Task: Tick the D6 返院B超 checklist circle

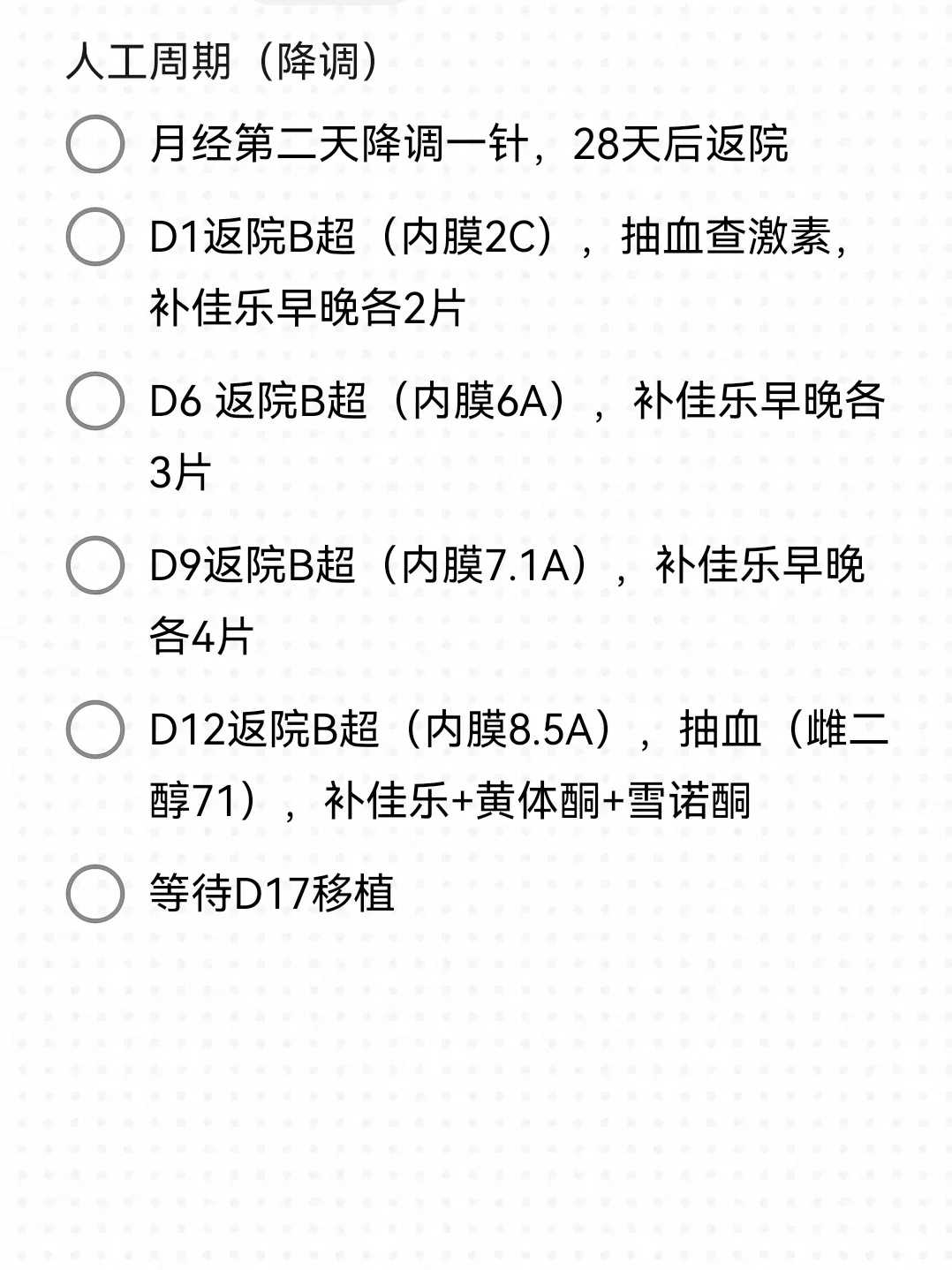Action: [96, 402]
